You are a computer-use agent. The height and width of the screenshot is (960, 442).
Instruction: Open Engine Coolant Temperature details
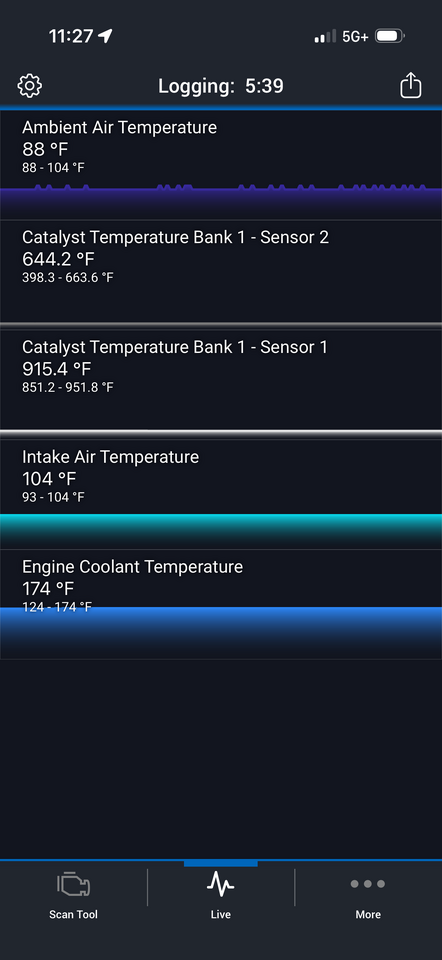221,604
